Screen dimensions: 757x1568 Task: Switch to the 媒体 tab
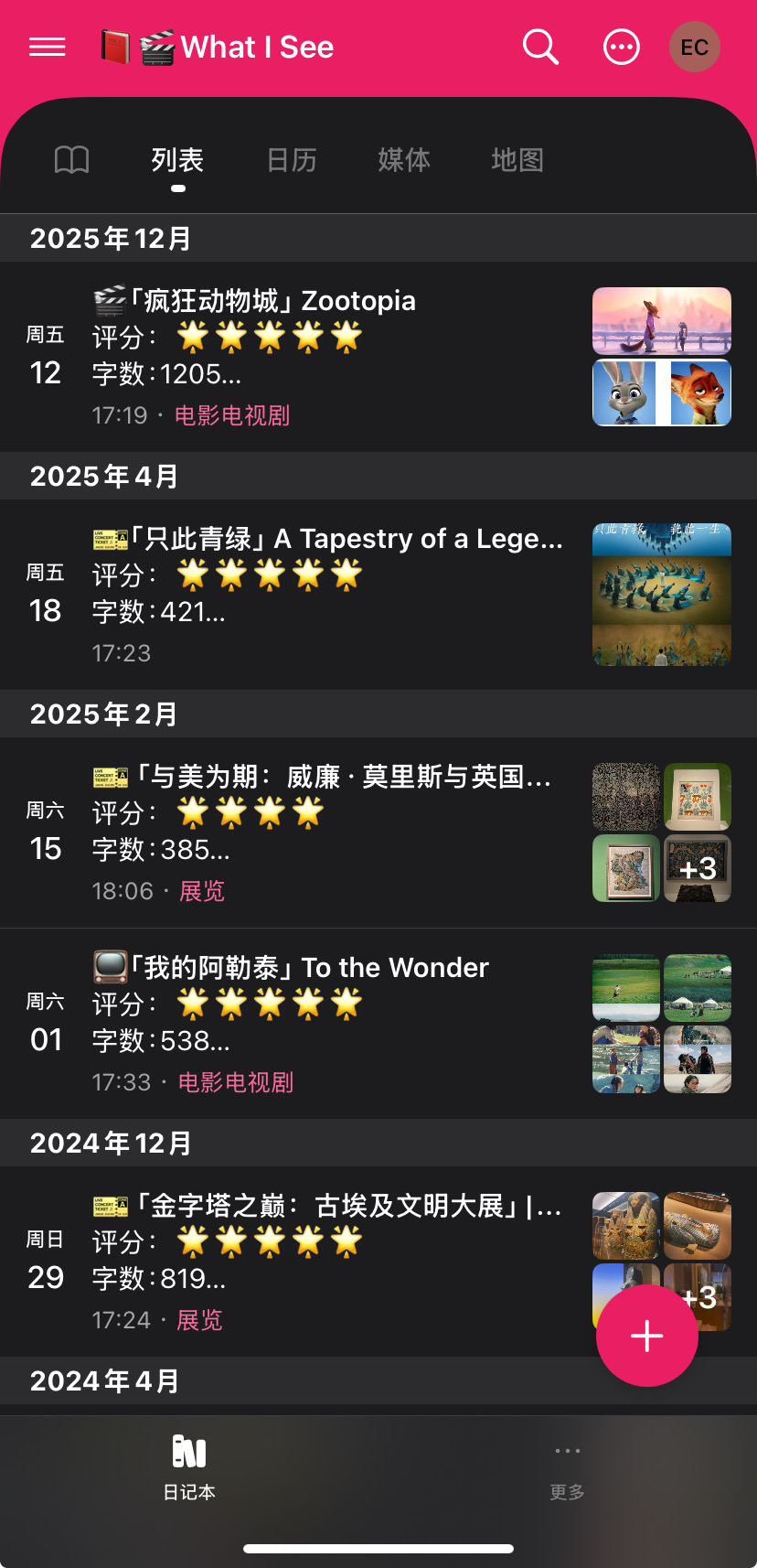click(404, 160)
